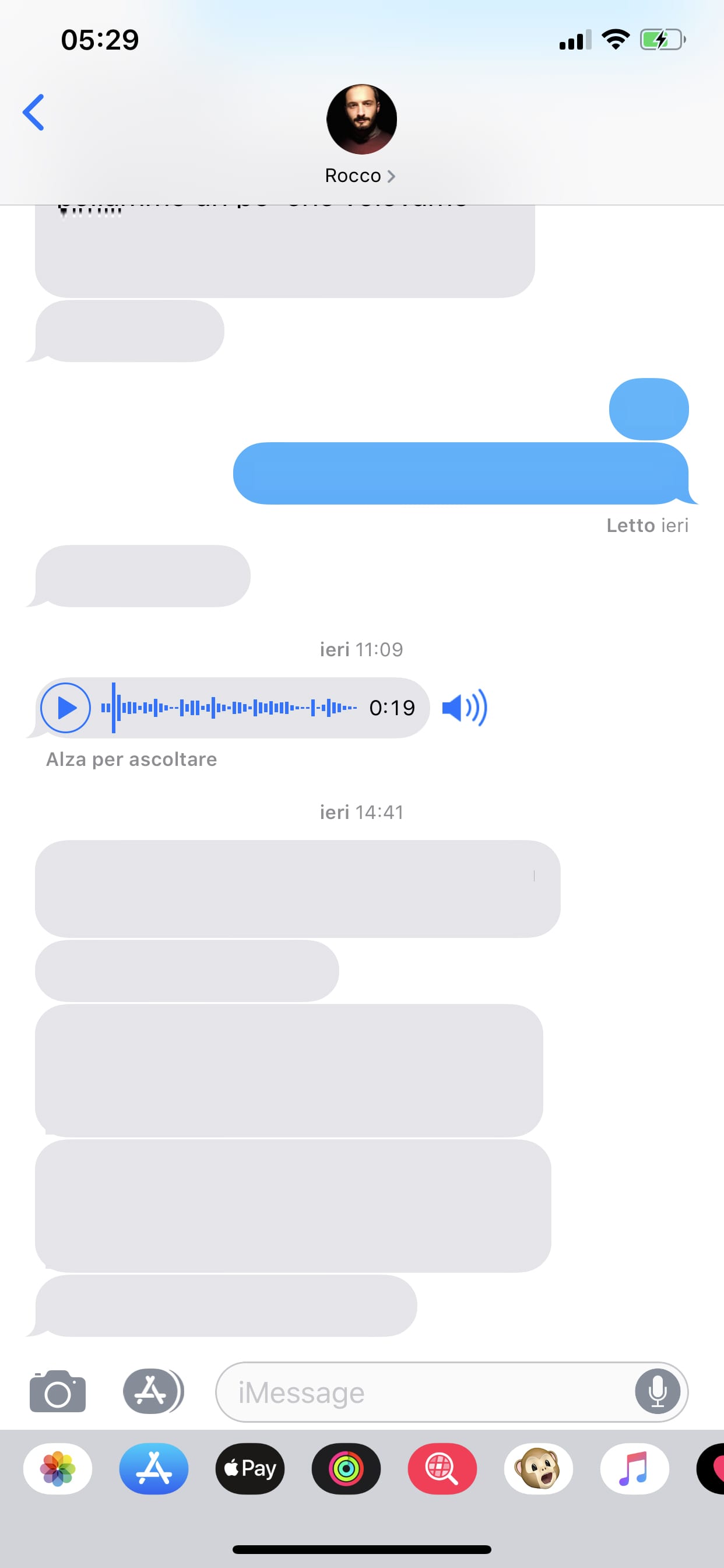Open the image search app
The width and height of the screenshot is (724, 1568).
[x=442, y=1469]
